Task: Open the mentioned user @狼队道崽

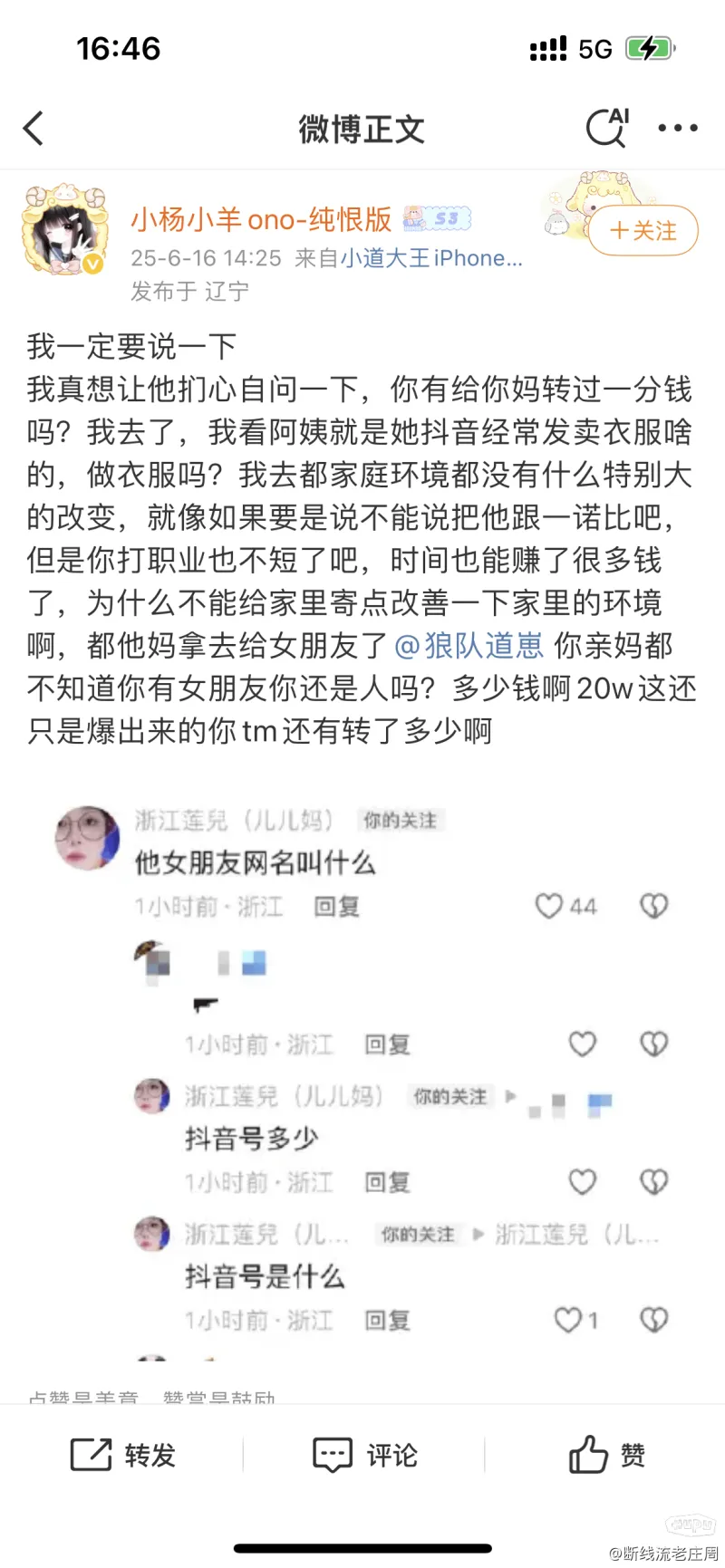Action: [469, 646]
